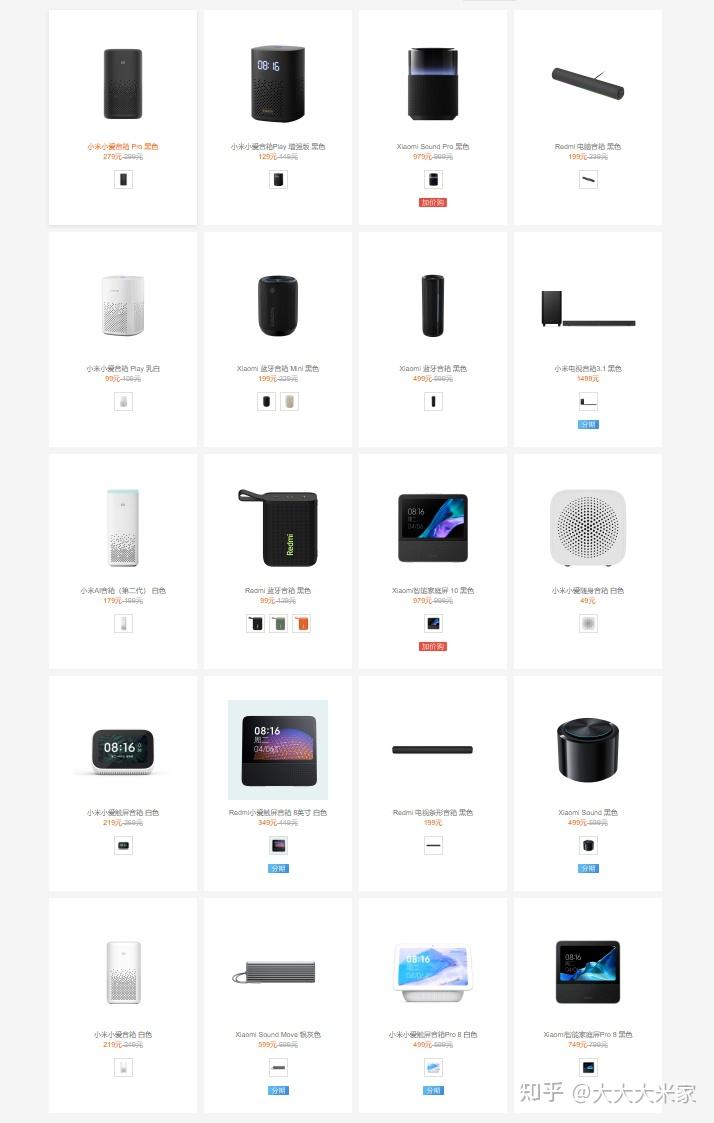Select the Xiaomi Sound Move 钛灰色 product
The height and width of the screenshot is (1123, 714).
[x=278, y=971]
